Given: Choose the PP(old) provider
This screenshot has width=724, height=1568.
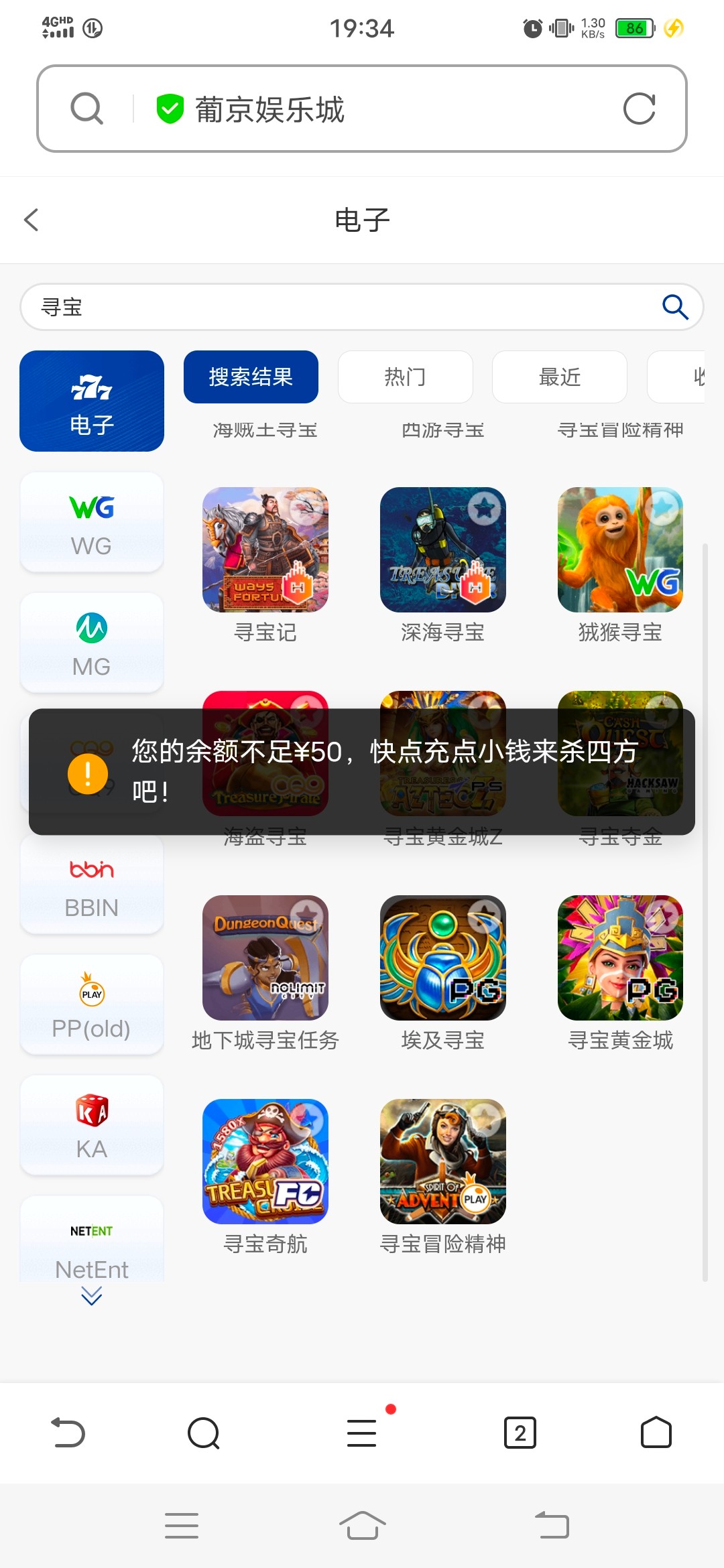Looking at the screenshot, I should pyautogui.click(x=92, y=1005).
